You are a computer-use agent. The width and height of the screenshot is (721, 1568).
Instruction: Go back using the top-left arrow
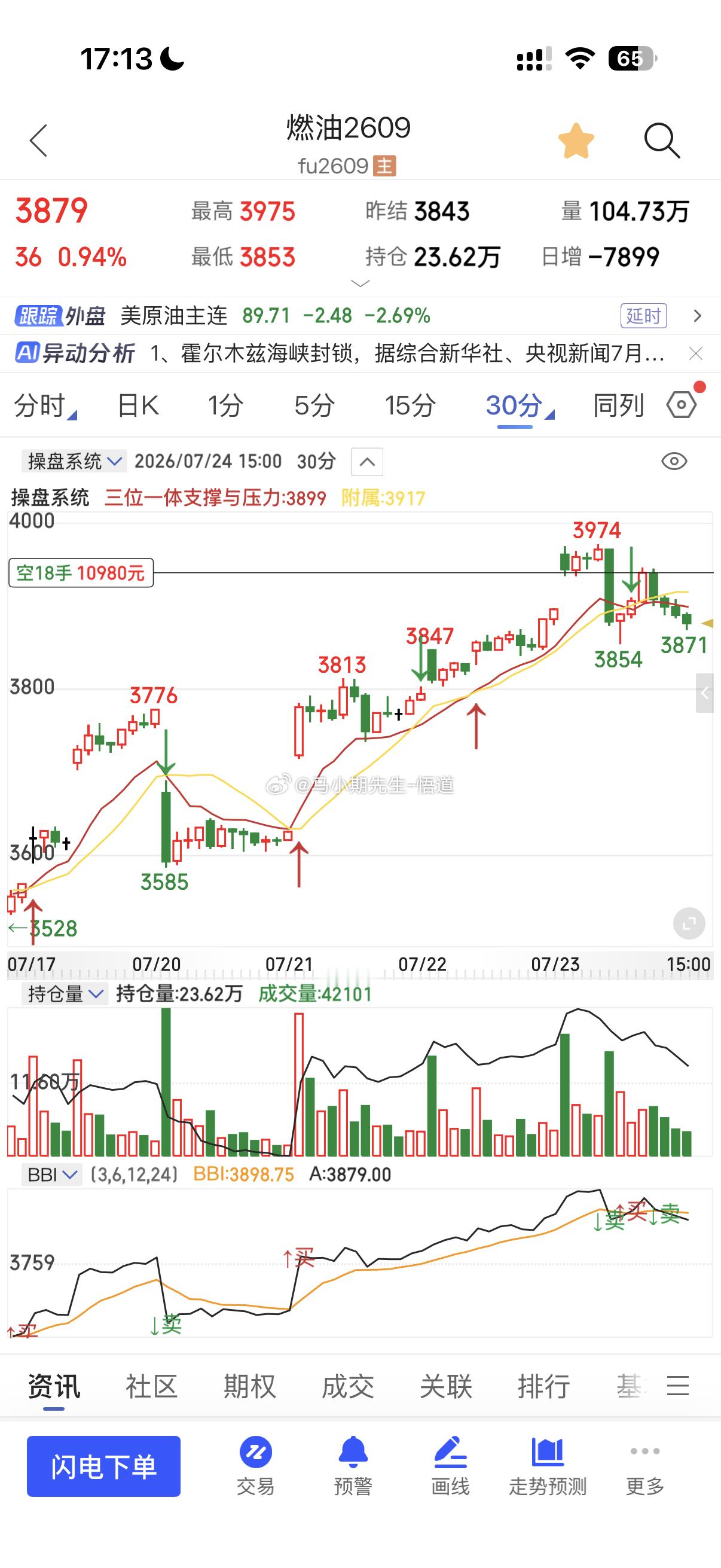38,141
